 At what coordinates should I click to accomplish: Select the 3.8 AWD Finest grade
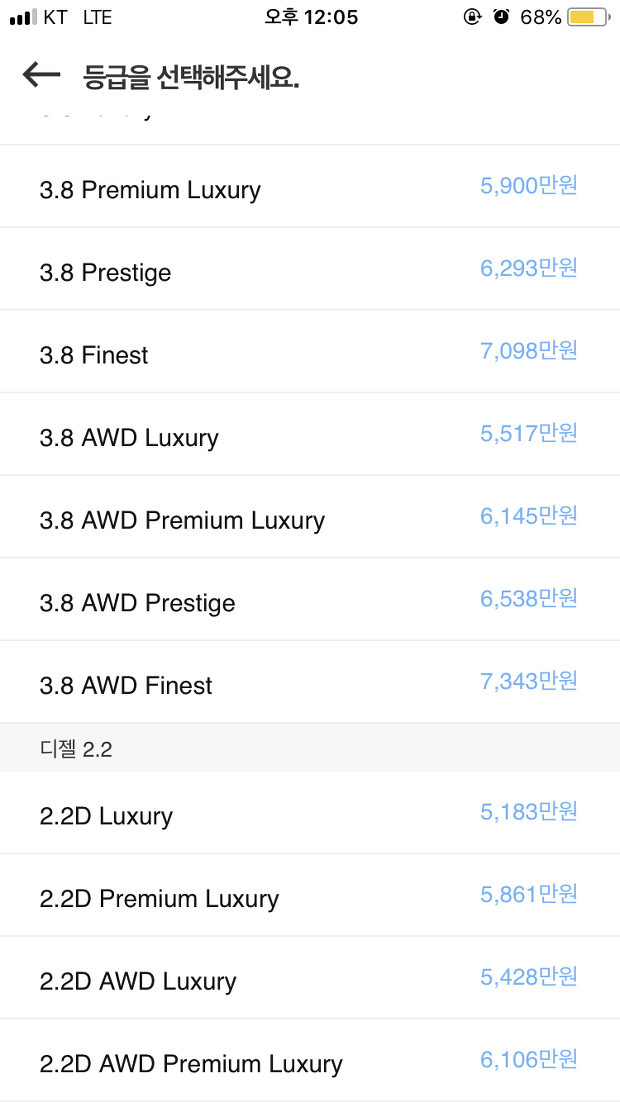(x=310, y=682)
